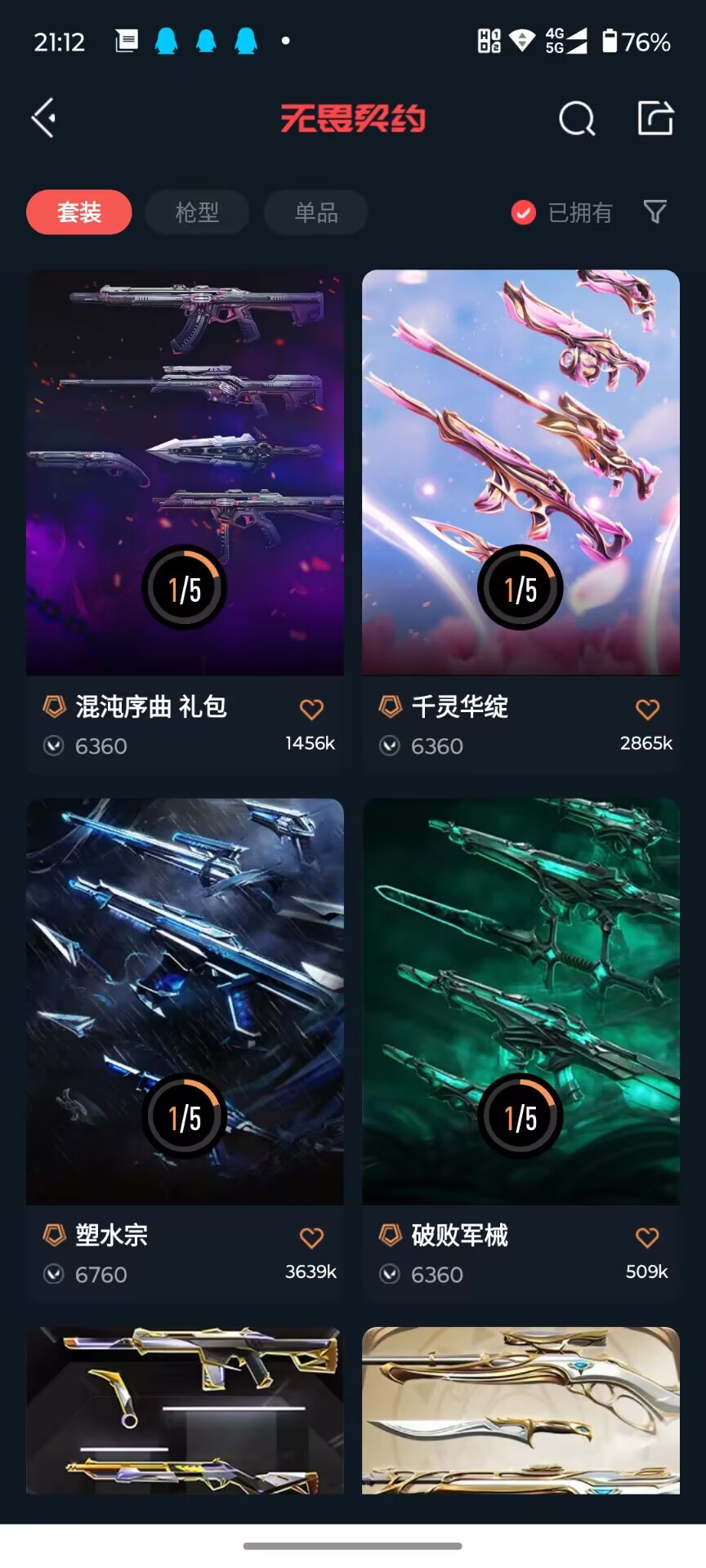Open the 千灵华绽 bundle card

click(x=521, y=522)
